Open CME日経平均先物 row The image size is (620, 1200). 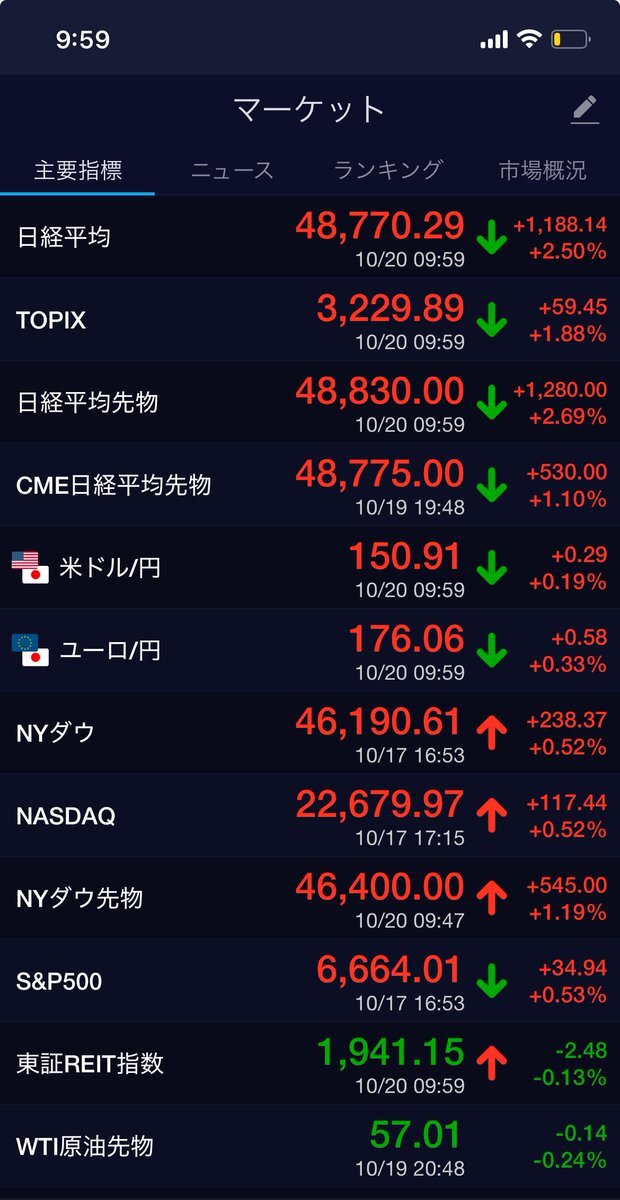[x=310, y=485]
